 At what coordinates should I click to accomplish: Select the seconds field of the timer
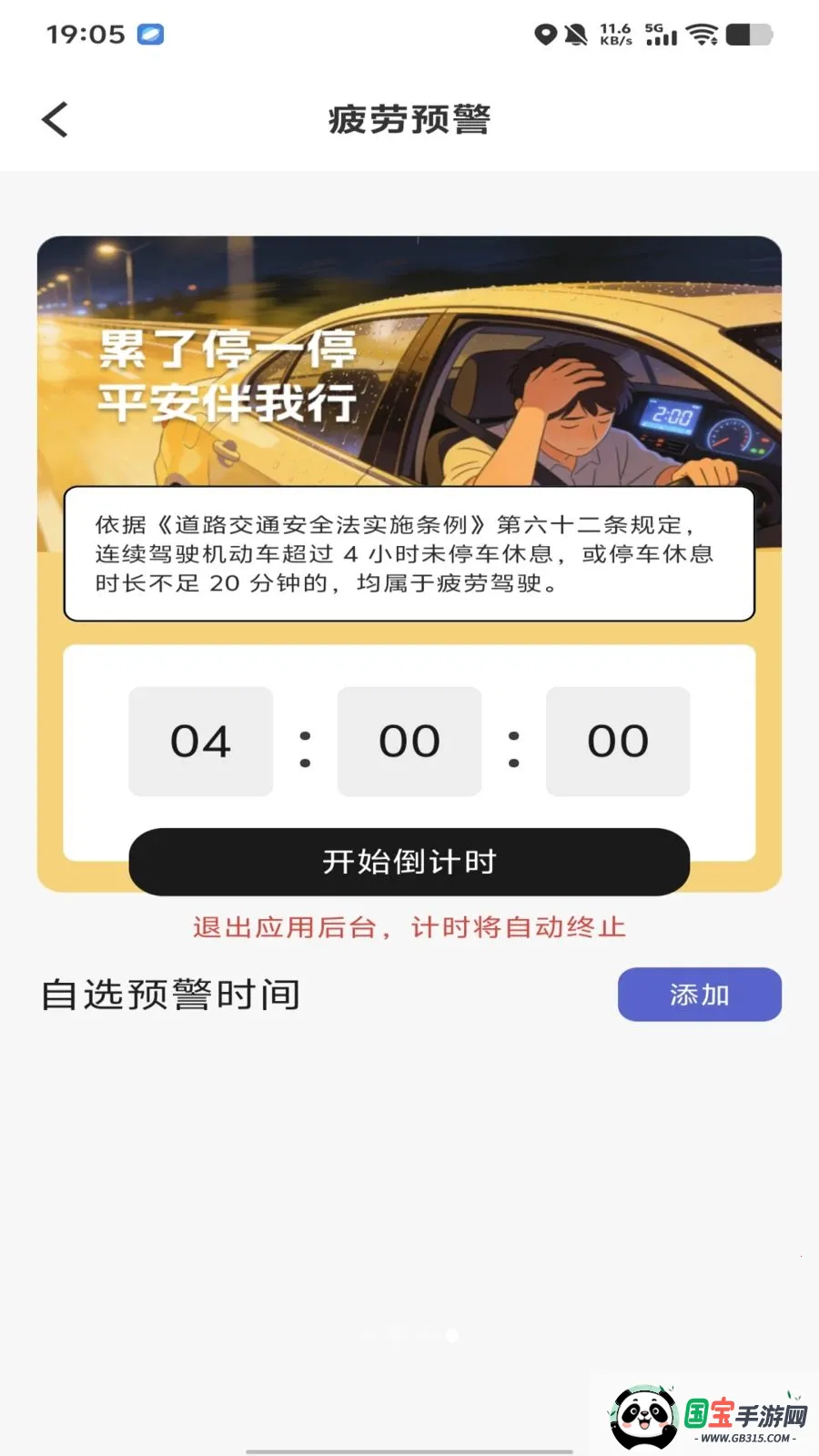click(617, 742)
